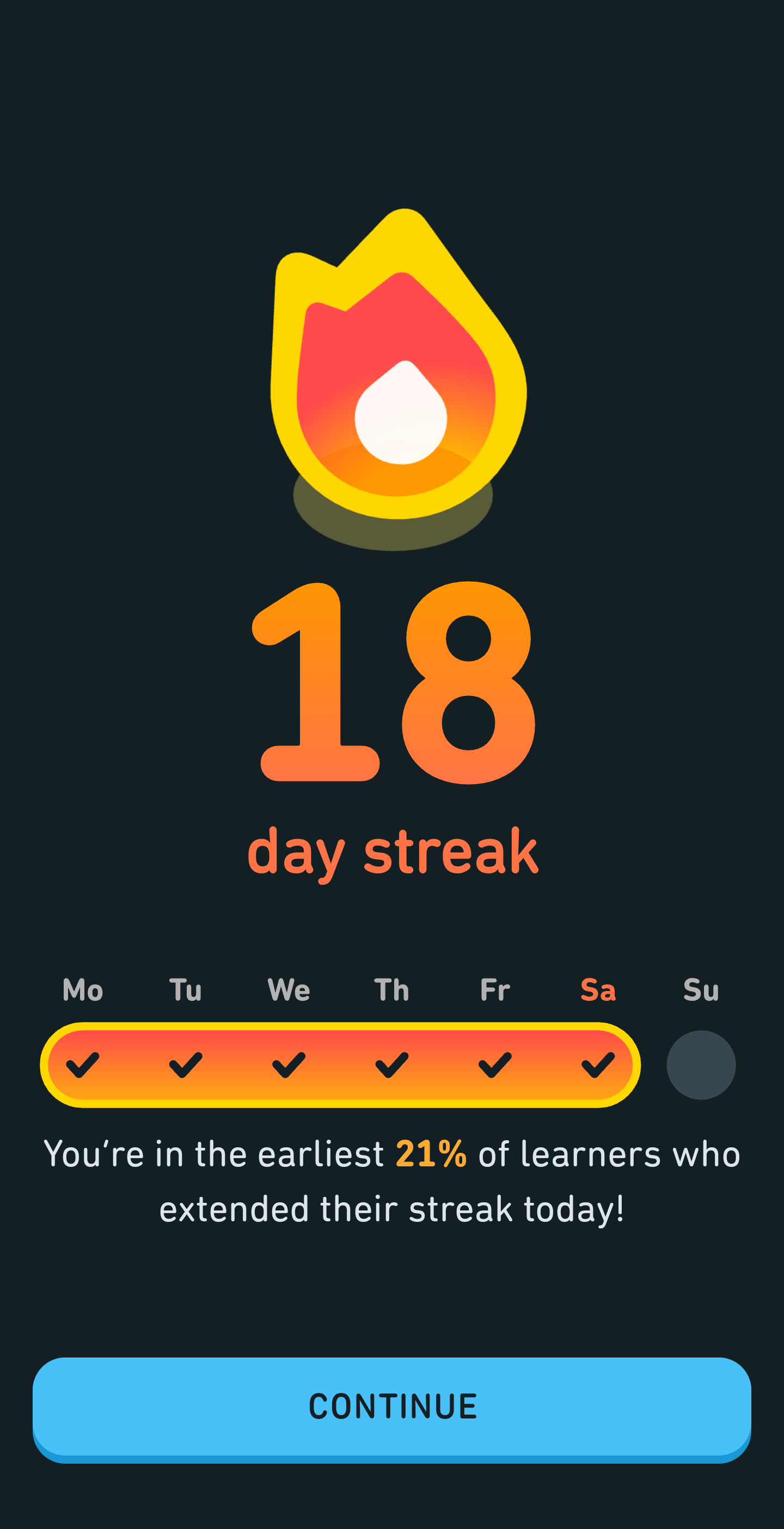Tap the CONTINUE button
This screenshot has height=1529, width=784.
pos(391,1406)
